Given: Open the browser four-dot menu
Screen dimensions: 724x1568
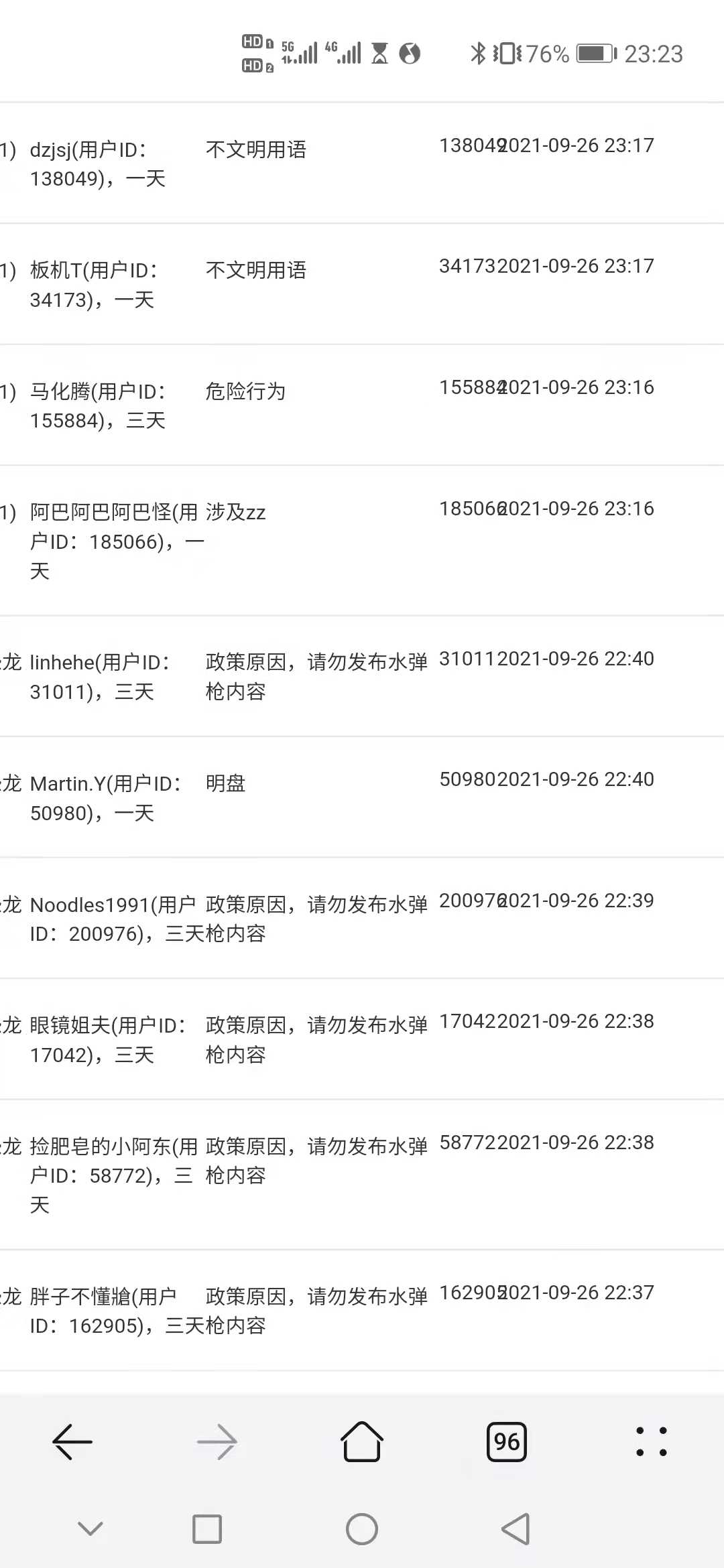Looking at the screenshot, I should point(652,1441).
